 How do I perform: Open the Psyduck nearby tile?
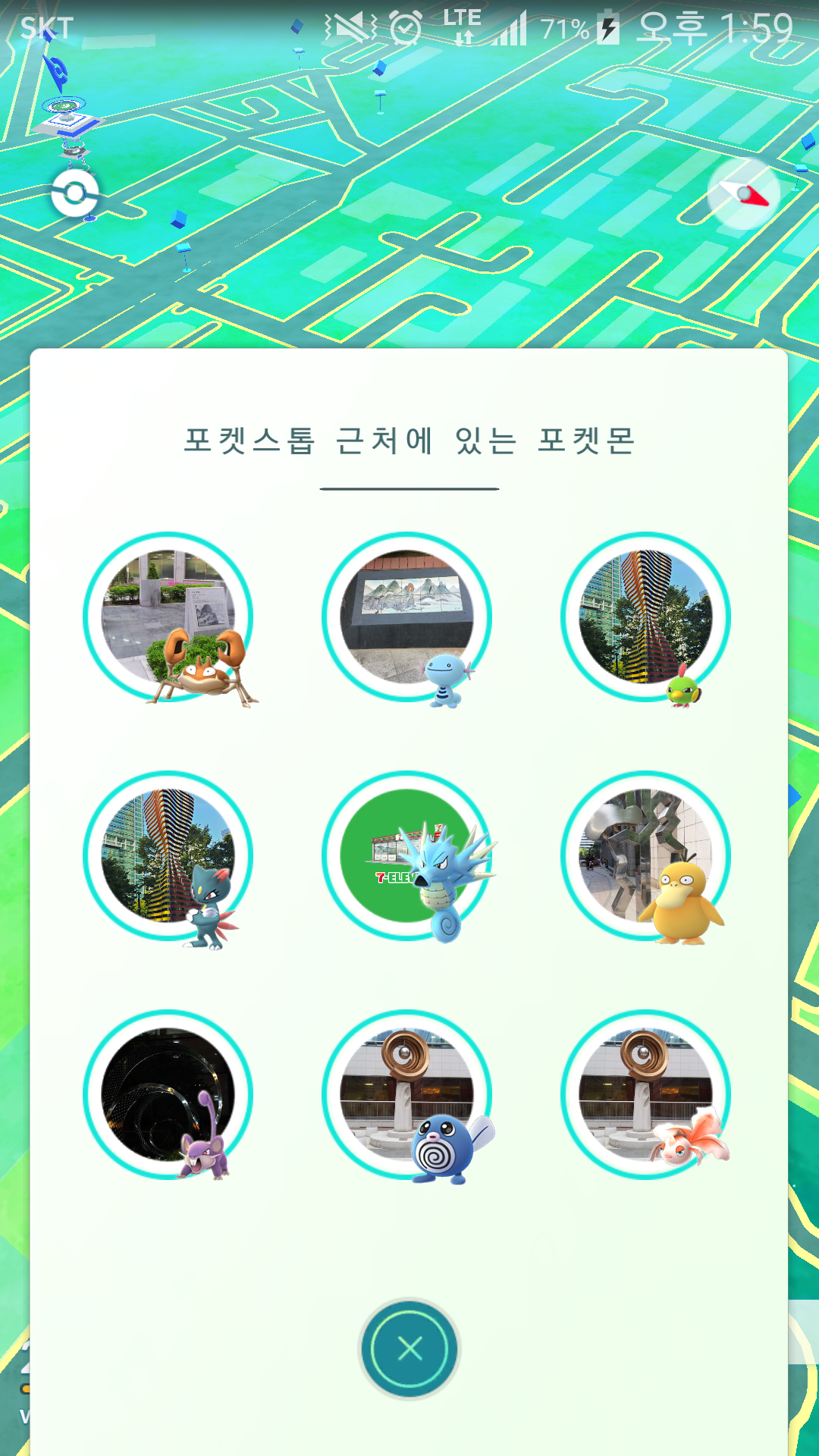coord(646,856)
